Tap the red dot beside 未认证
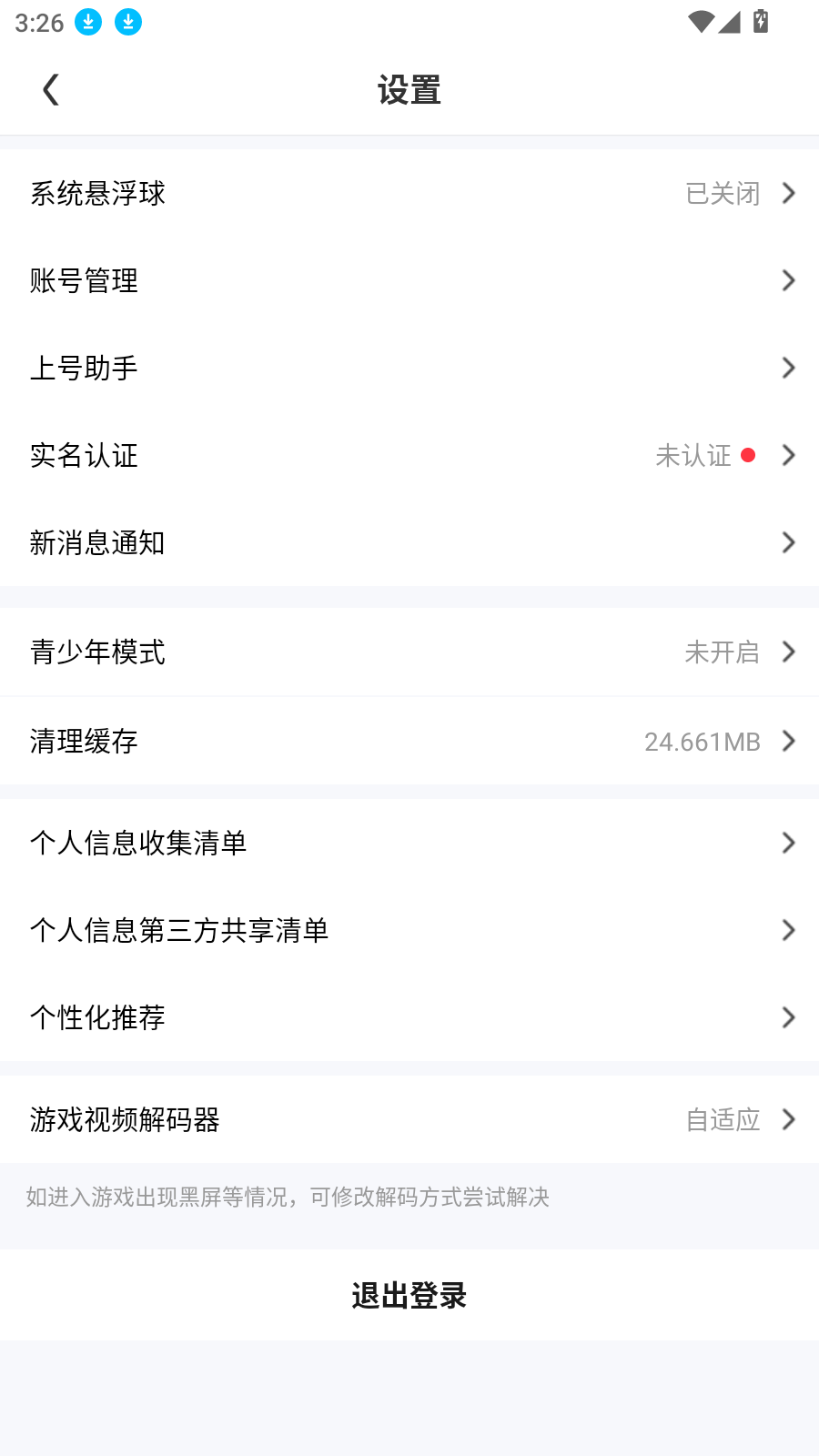The width and height of the screenshot is (819, 1456). pyautogui.click(x=749, y=456)
